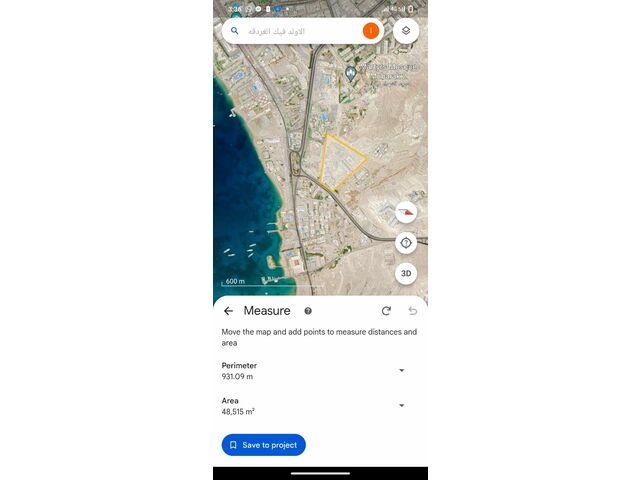Reset map orientation with compass button

pyautogui.click(x=406, y=211)
